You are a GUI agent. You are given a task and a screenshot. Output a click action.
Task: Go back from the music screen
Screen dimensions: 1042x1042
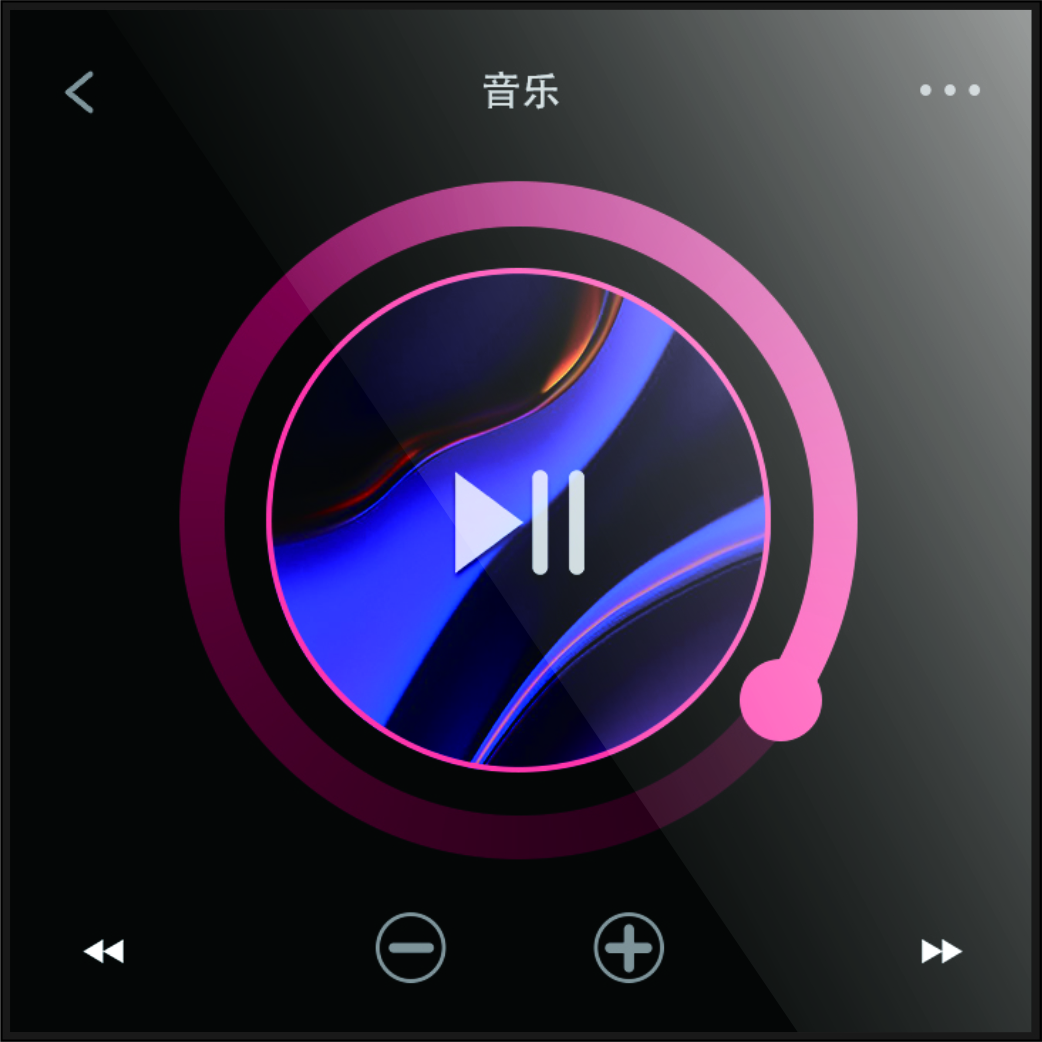pos(79,91)
